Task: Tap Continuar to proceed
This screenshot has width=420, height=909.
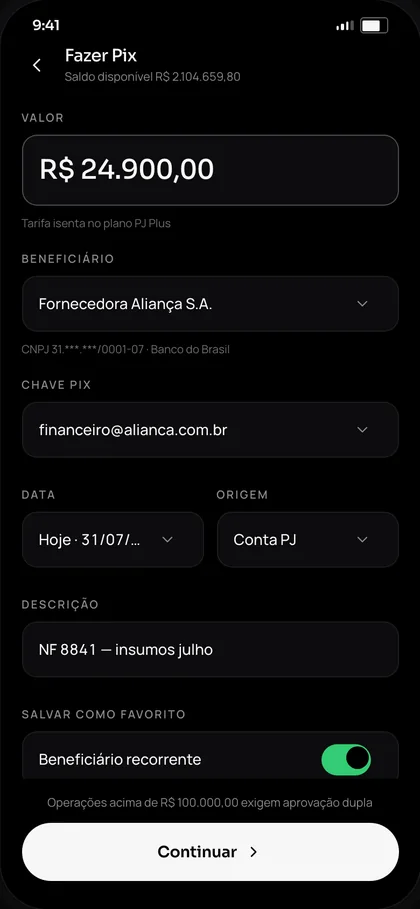Action: (210, 852)
